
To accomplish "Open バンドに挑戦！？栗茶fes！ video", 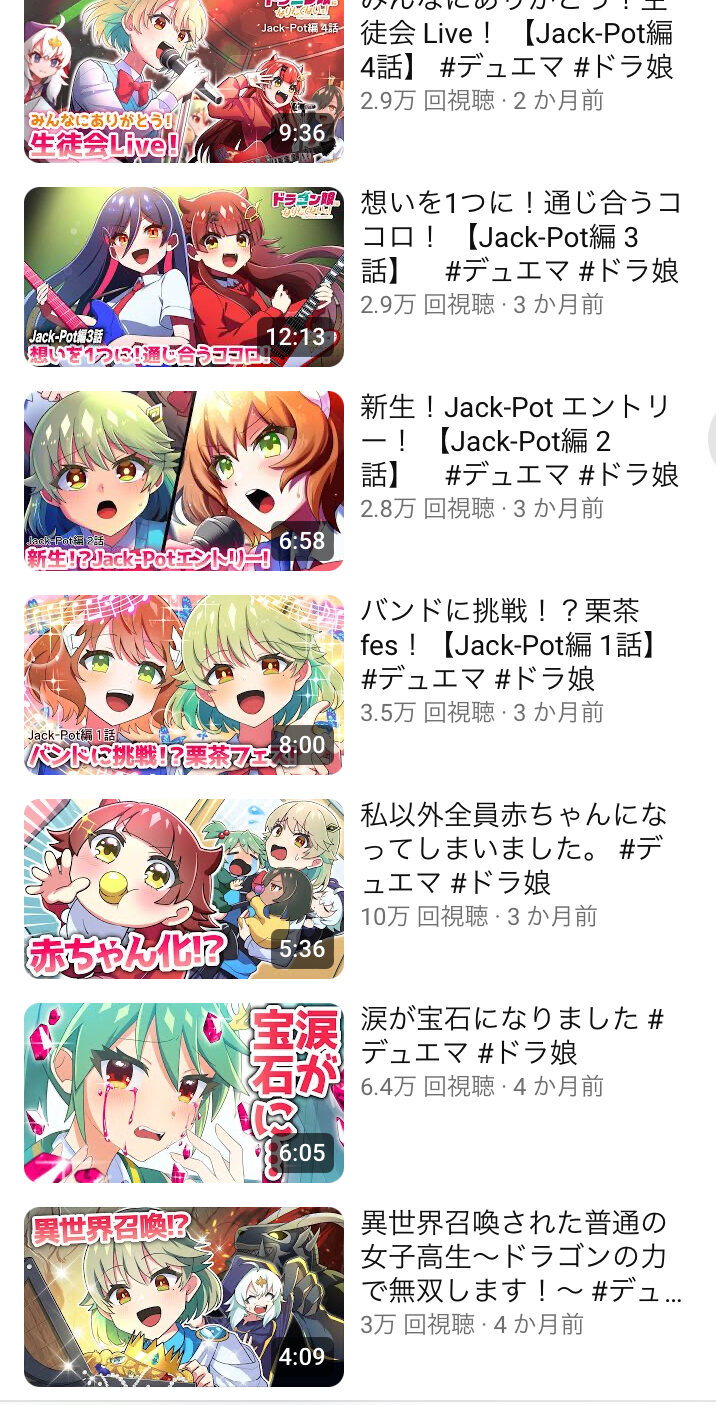I will tap(184, 685).
